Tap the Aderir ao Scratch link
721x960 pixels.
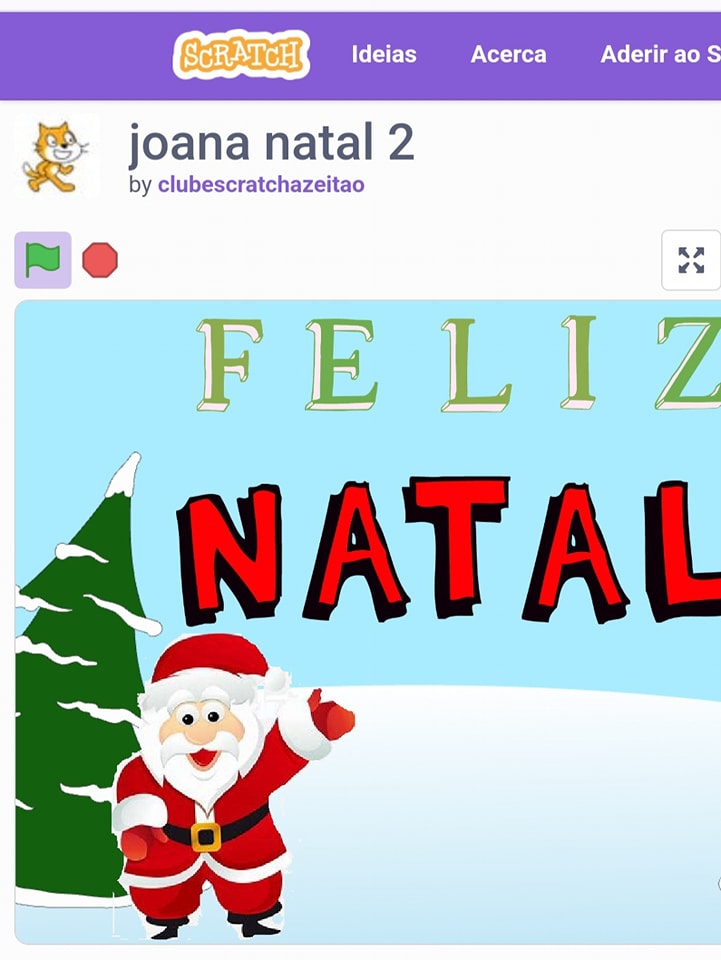pos(660,54)
